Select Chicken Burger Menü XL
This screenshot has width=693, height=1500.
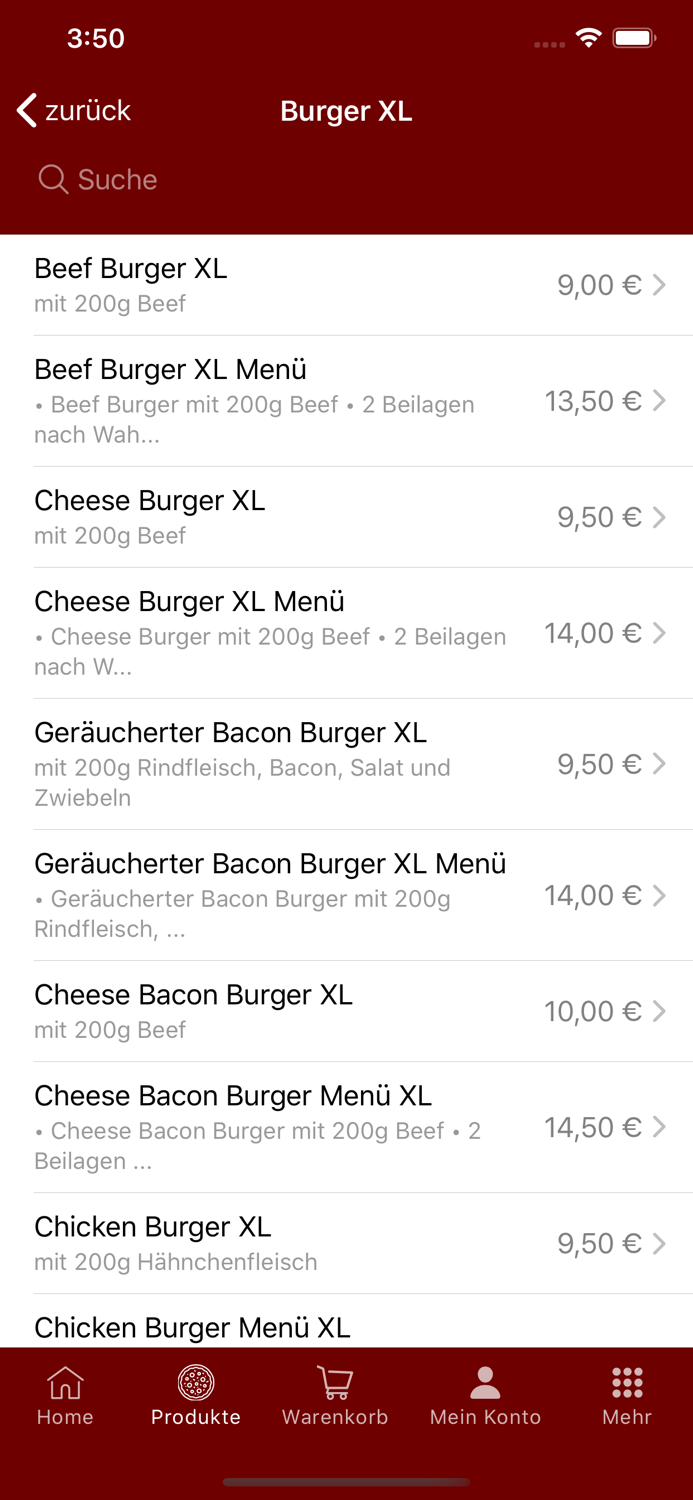[346, 1327]
